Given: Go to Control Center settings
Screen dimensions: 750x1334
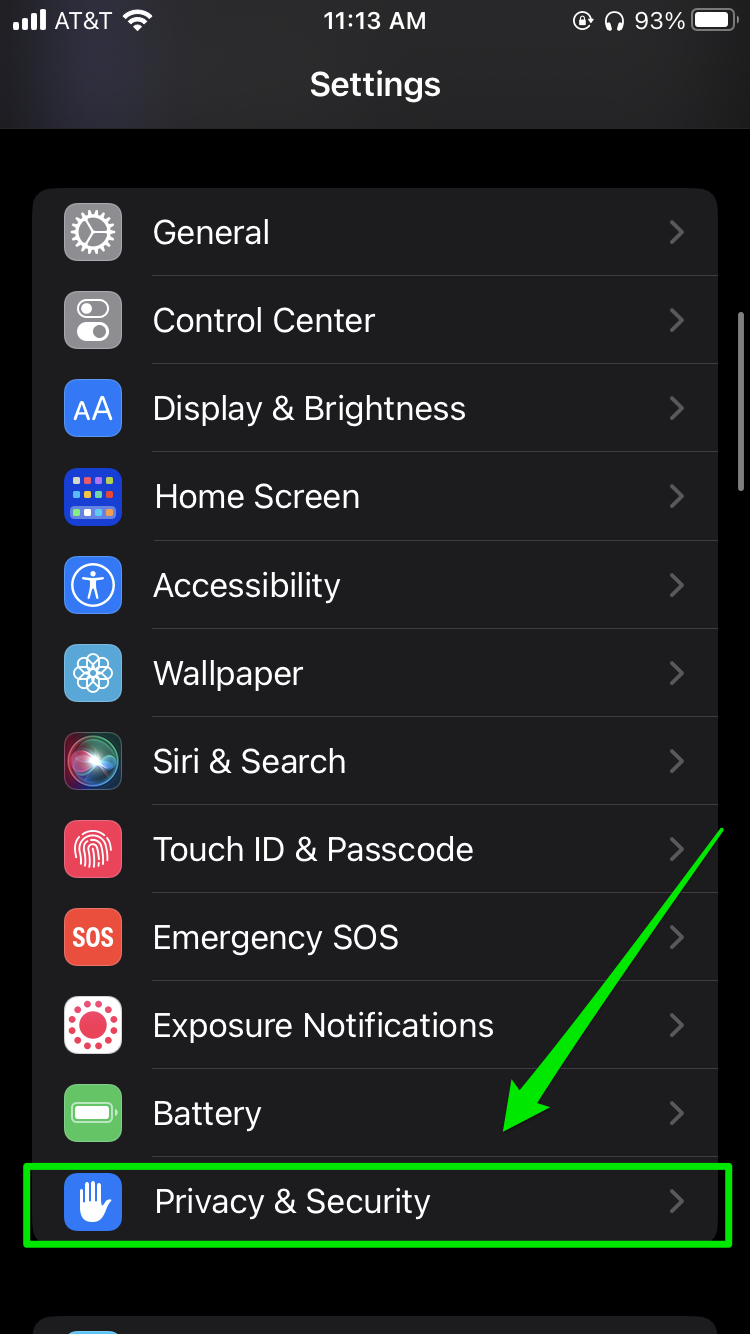Looking at the screenshot, I should pyautogui.click(x=375, y=320).
